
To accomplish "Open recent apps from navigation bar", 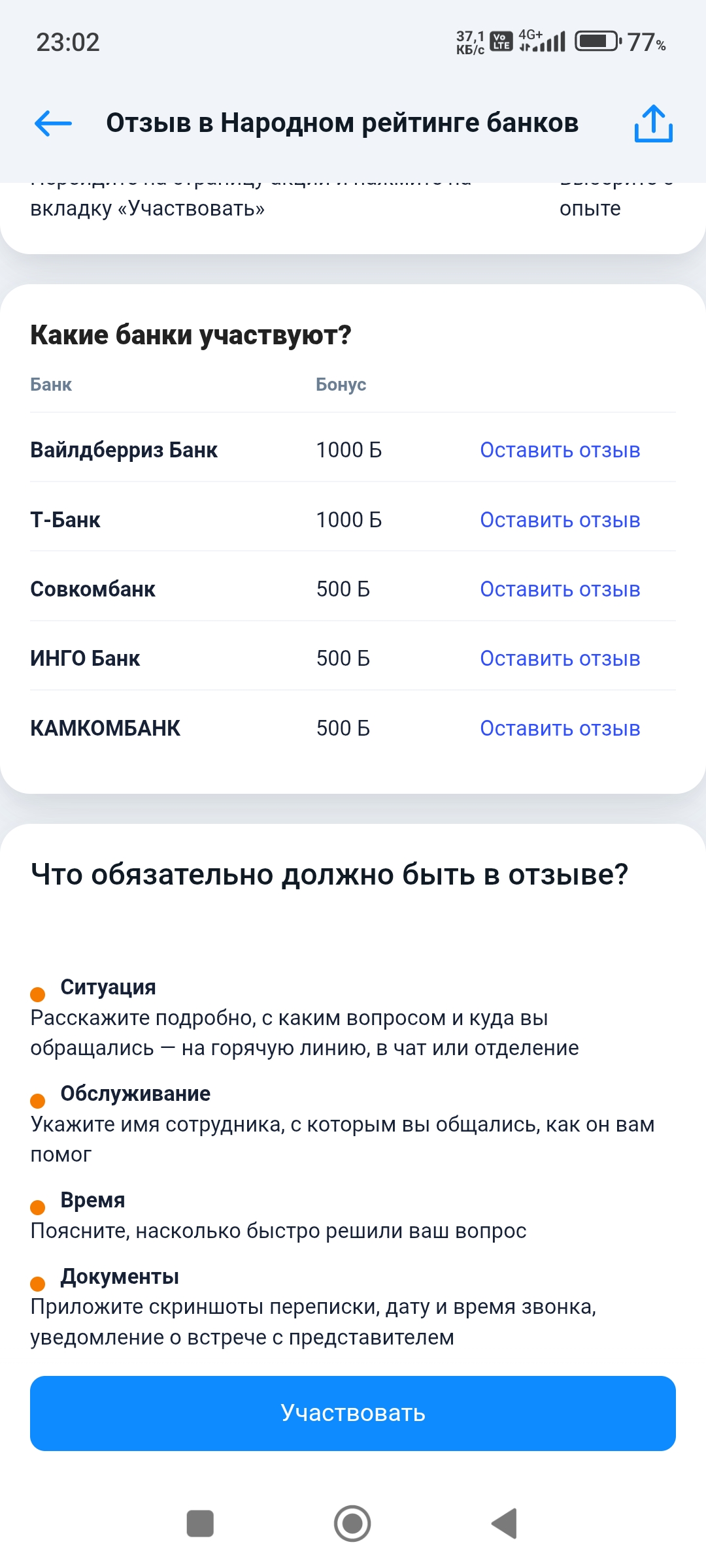I will point(200,1524).
